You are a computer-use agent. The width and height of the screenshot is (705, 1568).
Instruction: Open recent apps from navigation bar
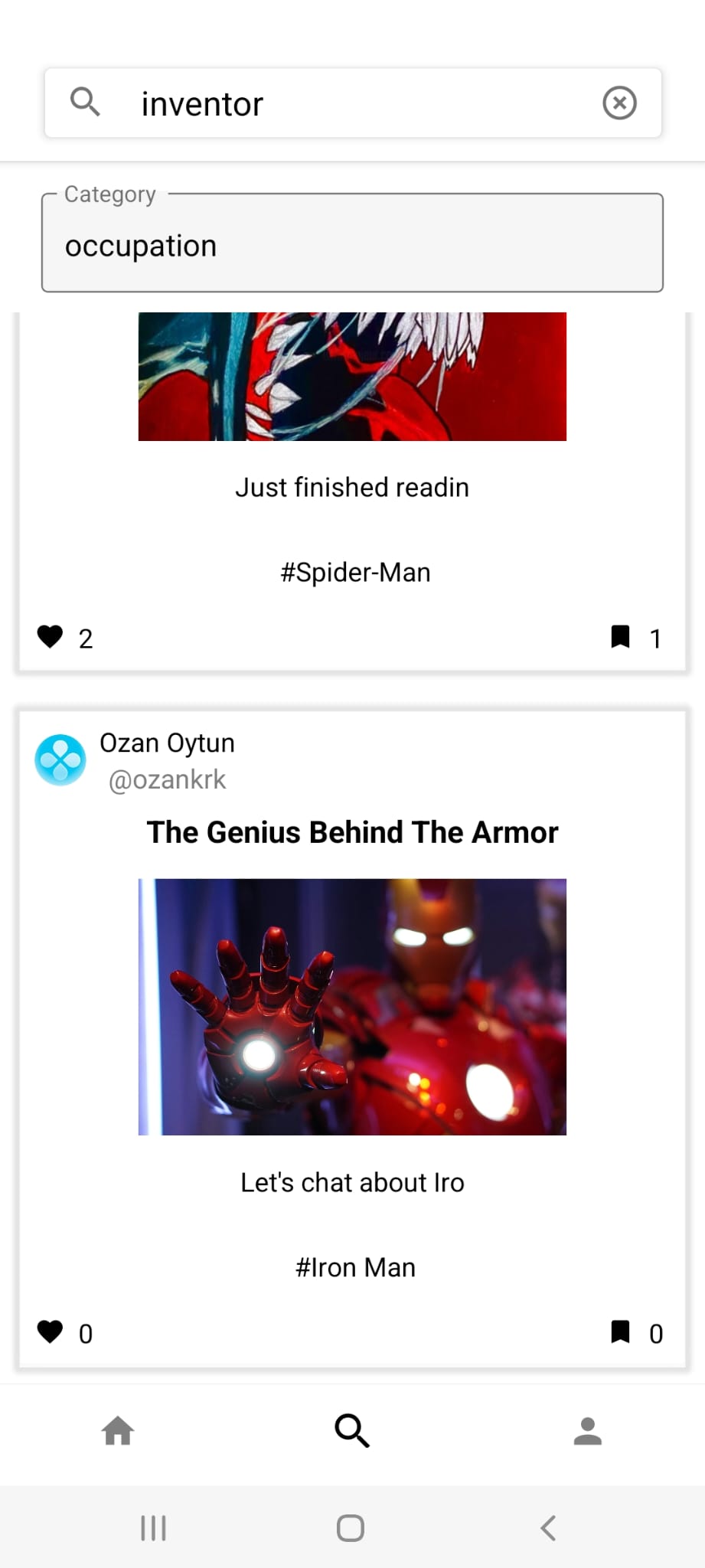153,1527
